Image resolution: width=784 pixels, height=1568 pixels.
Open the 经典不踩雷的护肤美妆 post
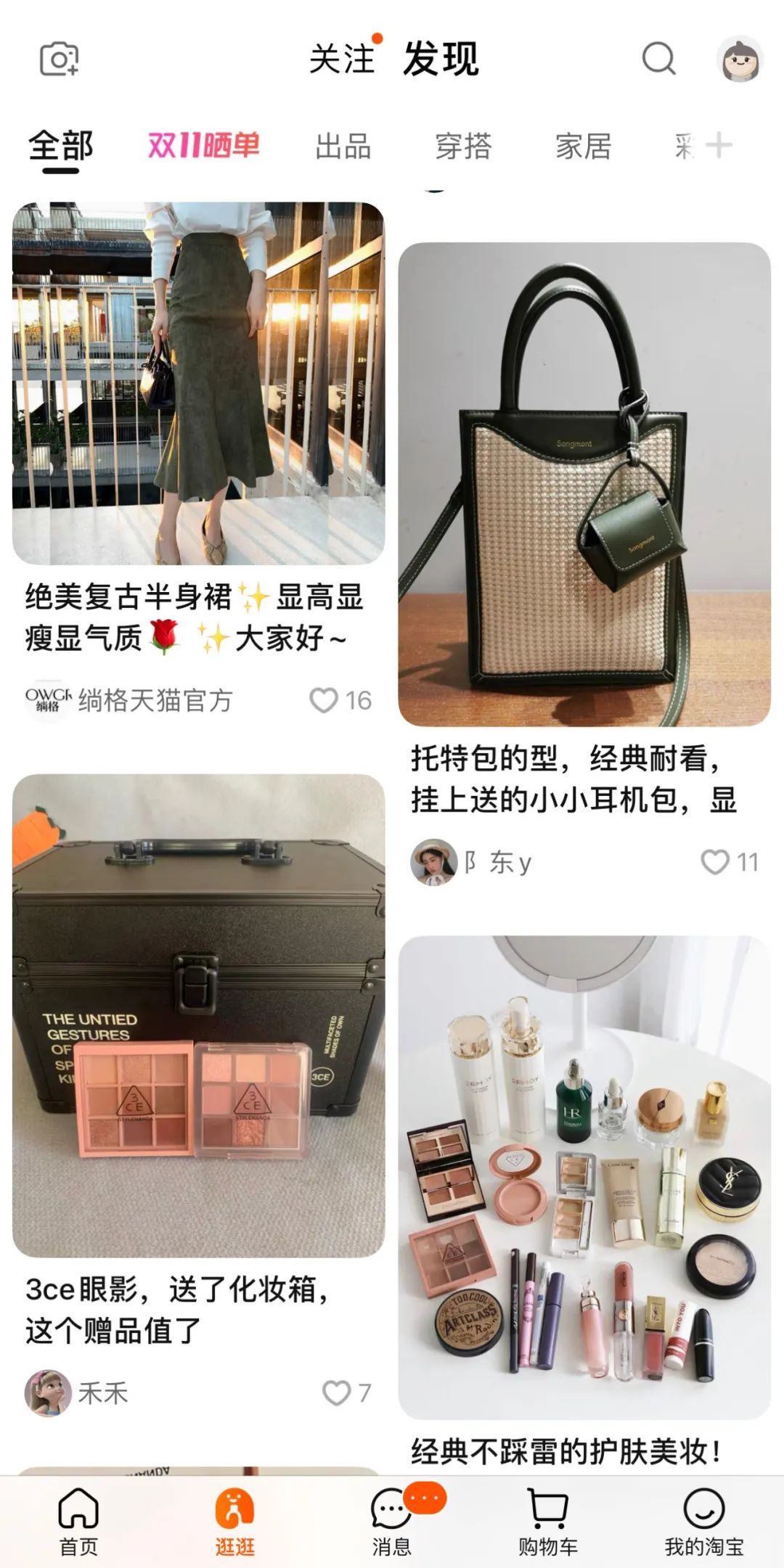click(x=584, y=1177)
